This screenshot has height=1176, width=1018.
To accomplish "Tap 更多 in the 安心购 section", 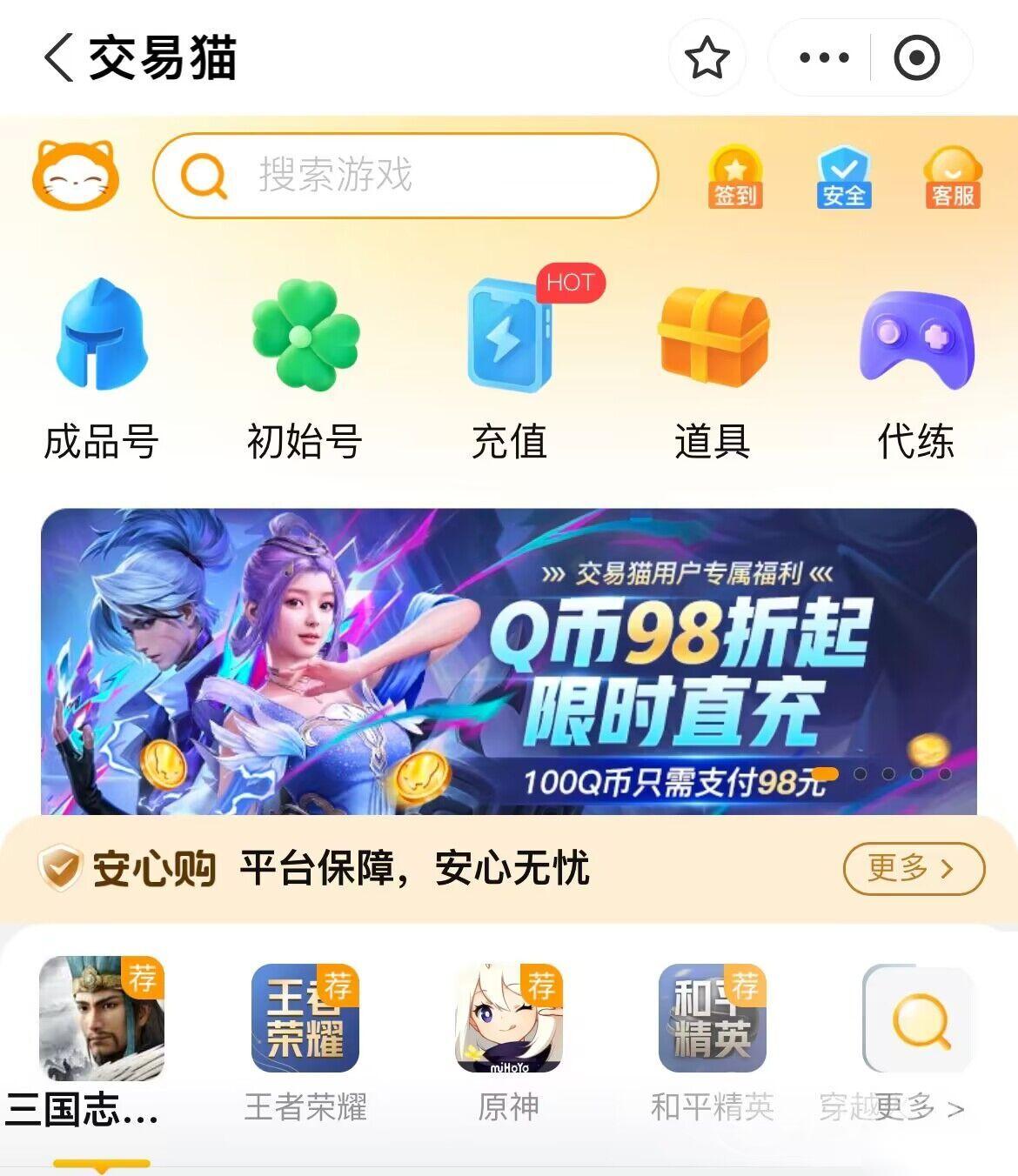I will tap(913, 868).
